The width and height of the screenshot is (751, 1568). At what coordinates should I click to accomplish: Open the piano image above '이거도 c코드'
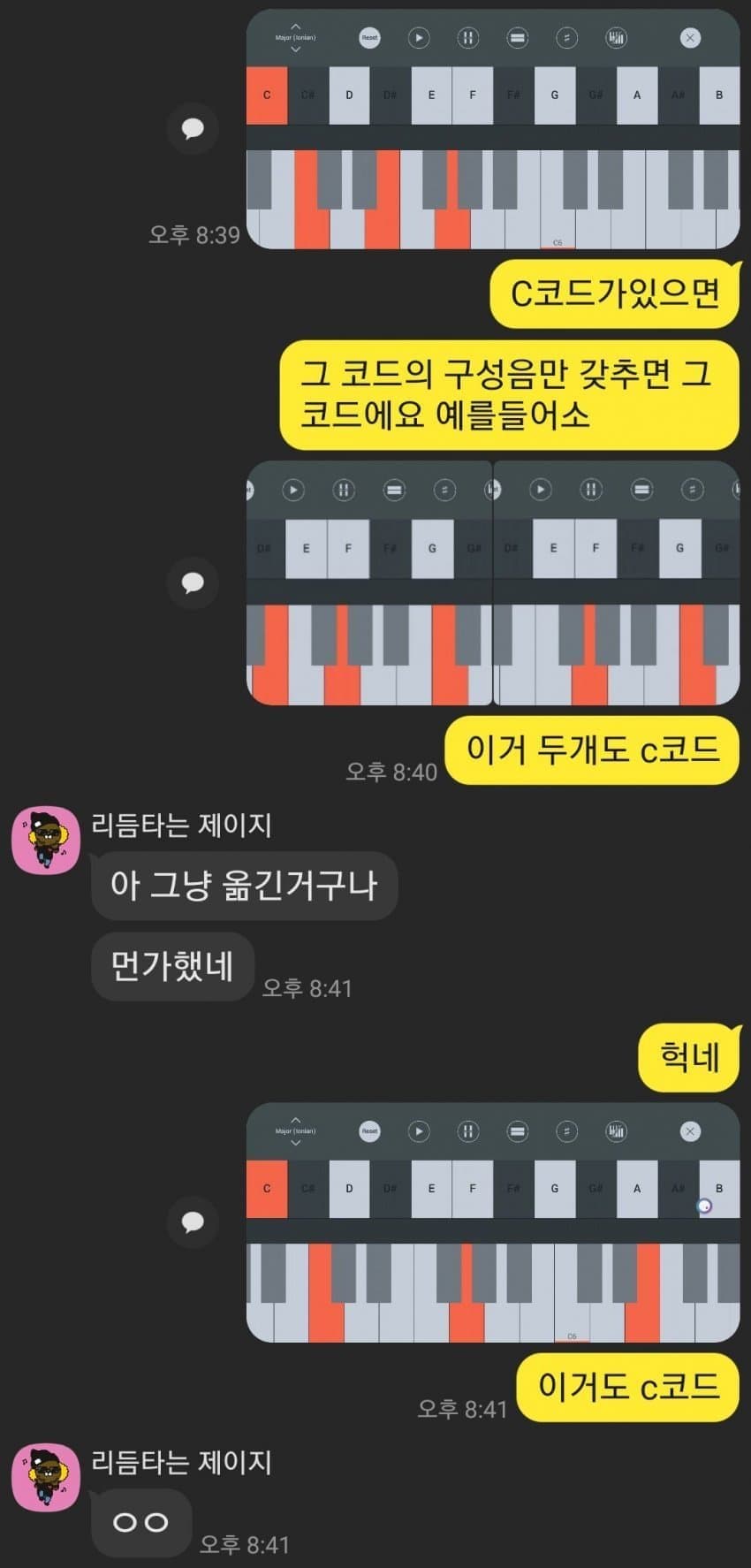(x=492, y=1222)
